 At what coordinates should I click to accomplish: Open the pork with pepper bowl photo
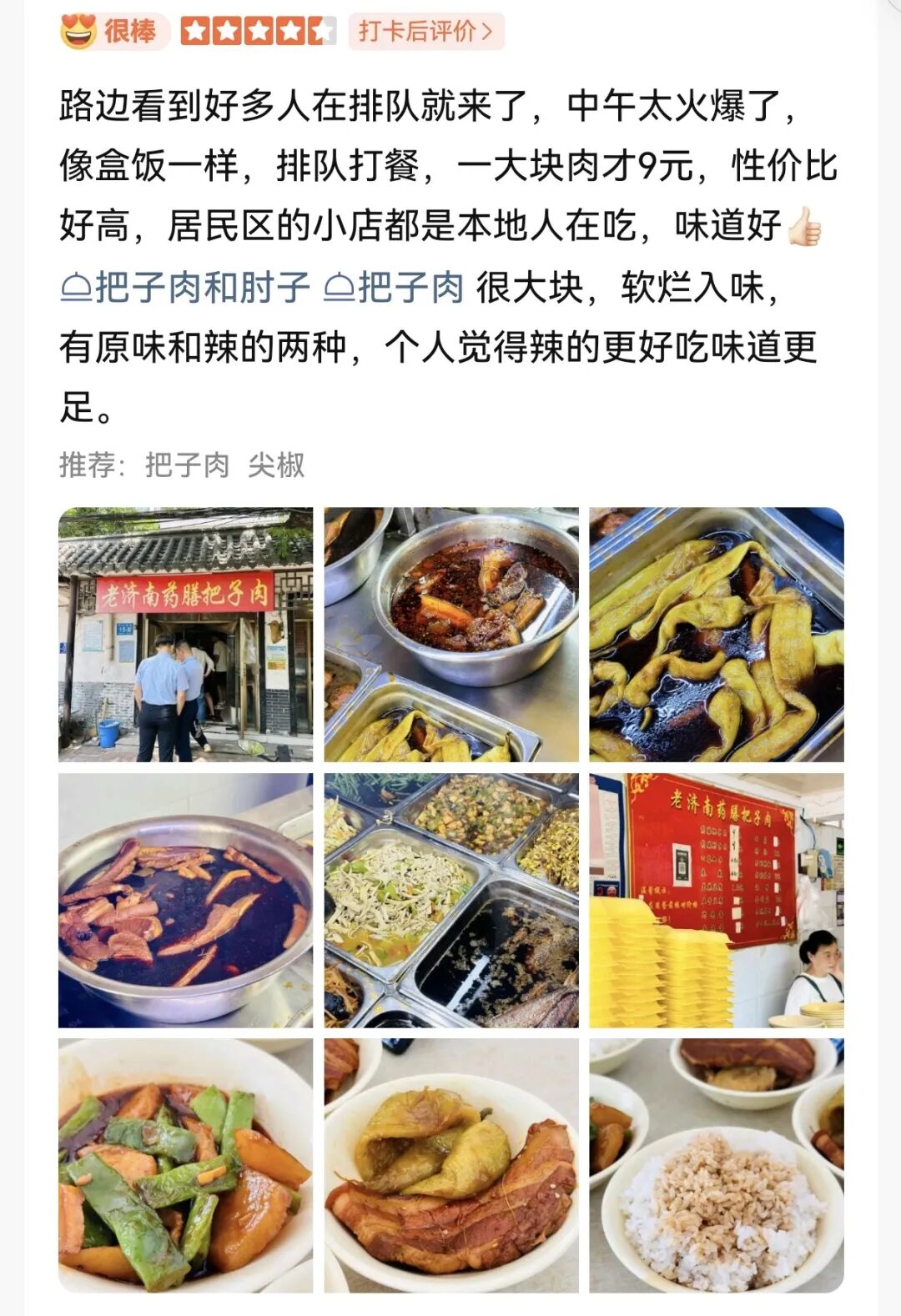point(451,1166)
